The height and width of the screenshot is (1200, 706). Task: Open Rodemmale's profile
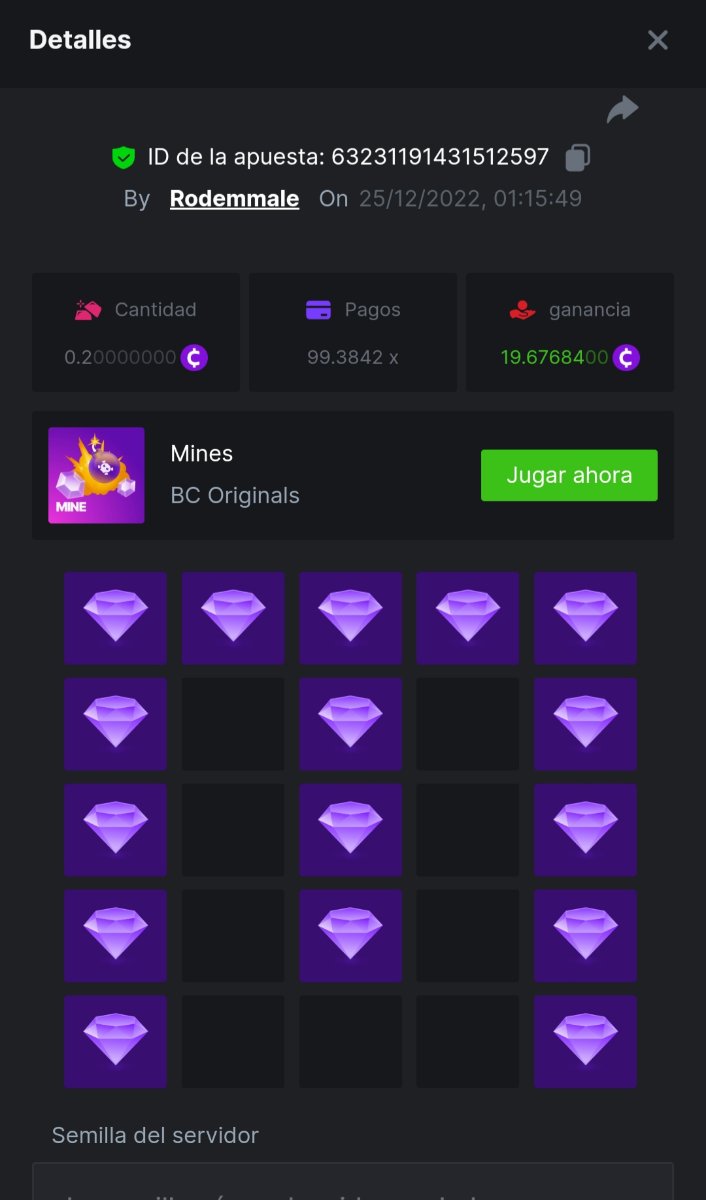click(x=234, y=198)
